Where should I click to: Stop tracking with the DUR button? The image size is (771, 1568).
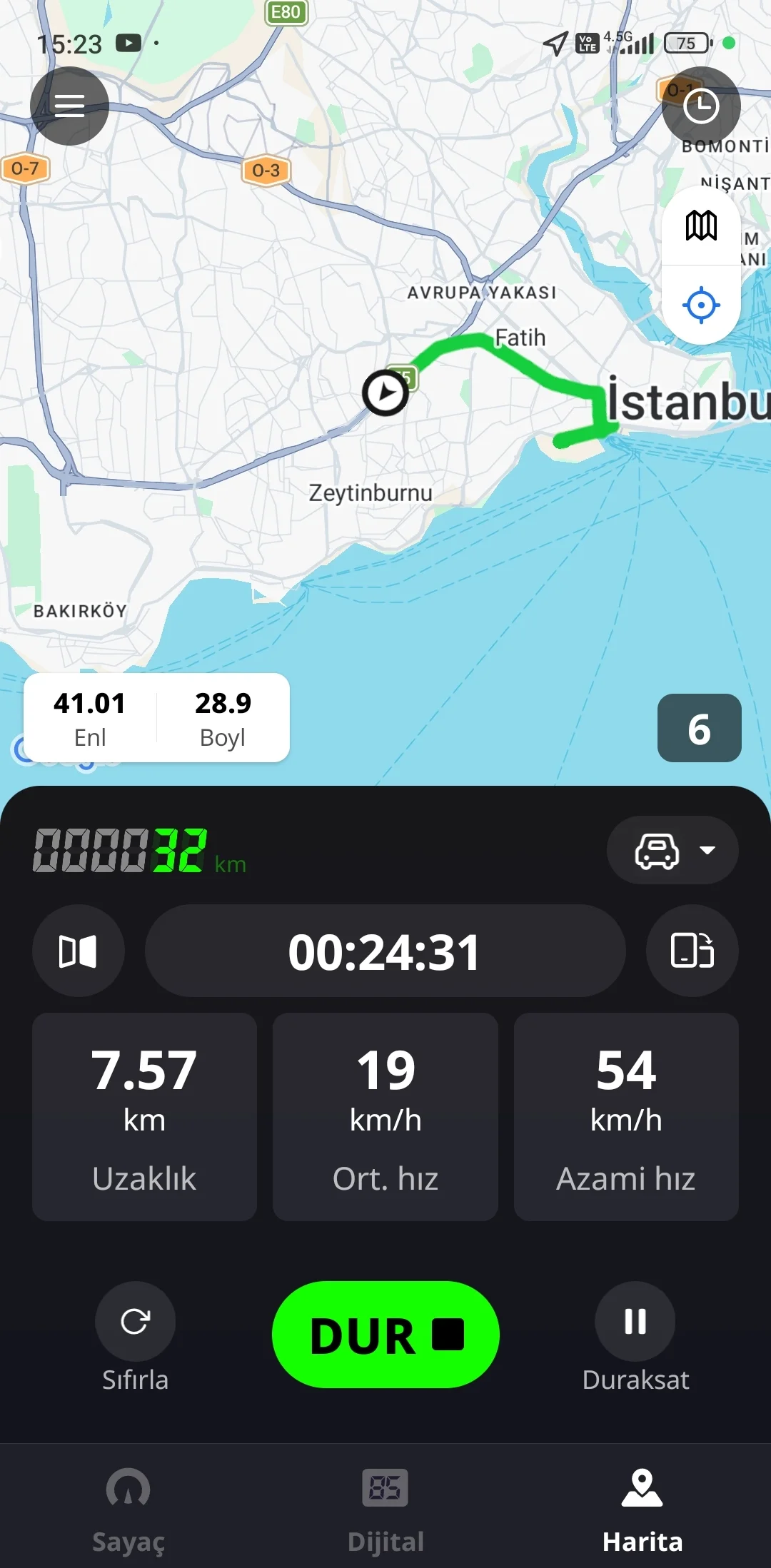coord(385,1335)
